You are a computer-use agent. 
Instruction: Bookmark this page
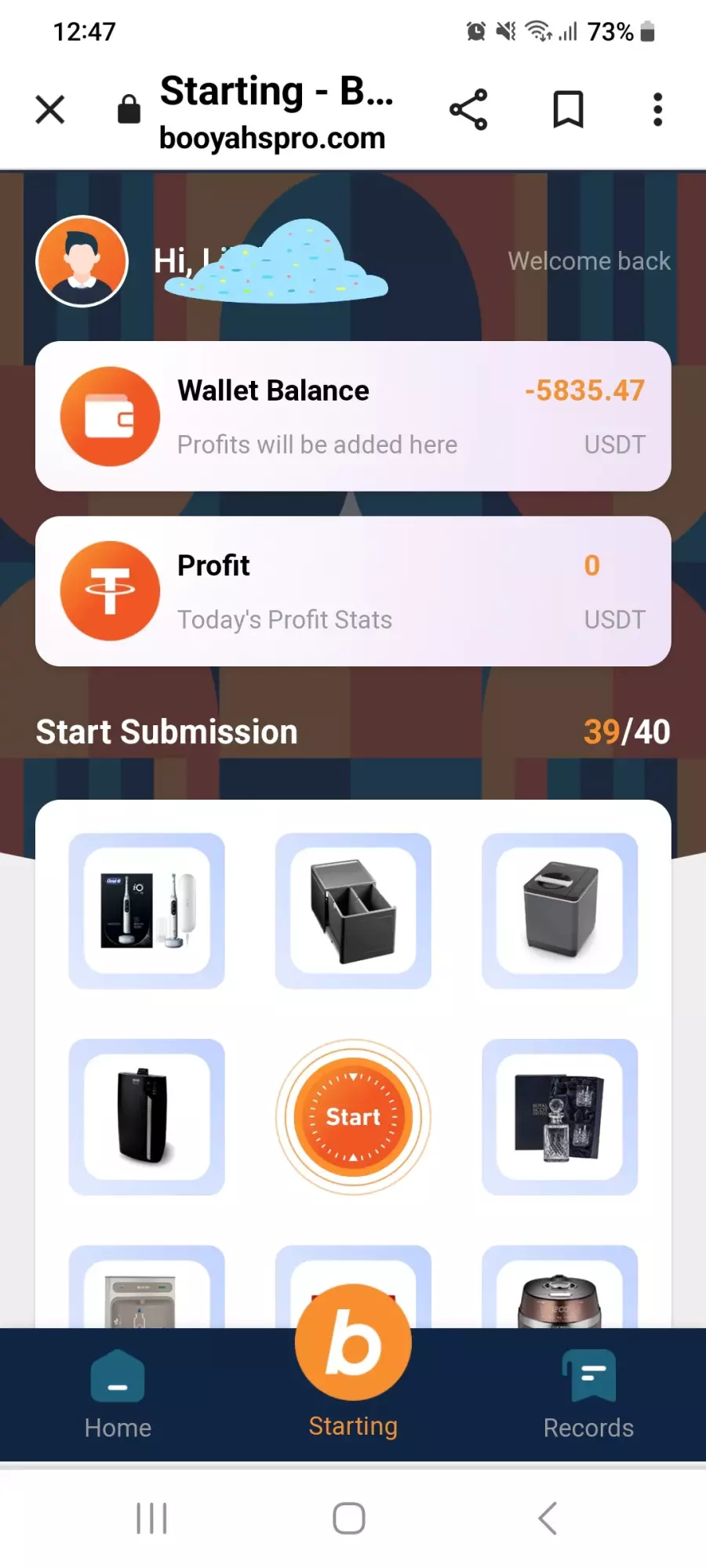point(568,110)
